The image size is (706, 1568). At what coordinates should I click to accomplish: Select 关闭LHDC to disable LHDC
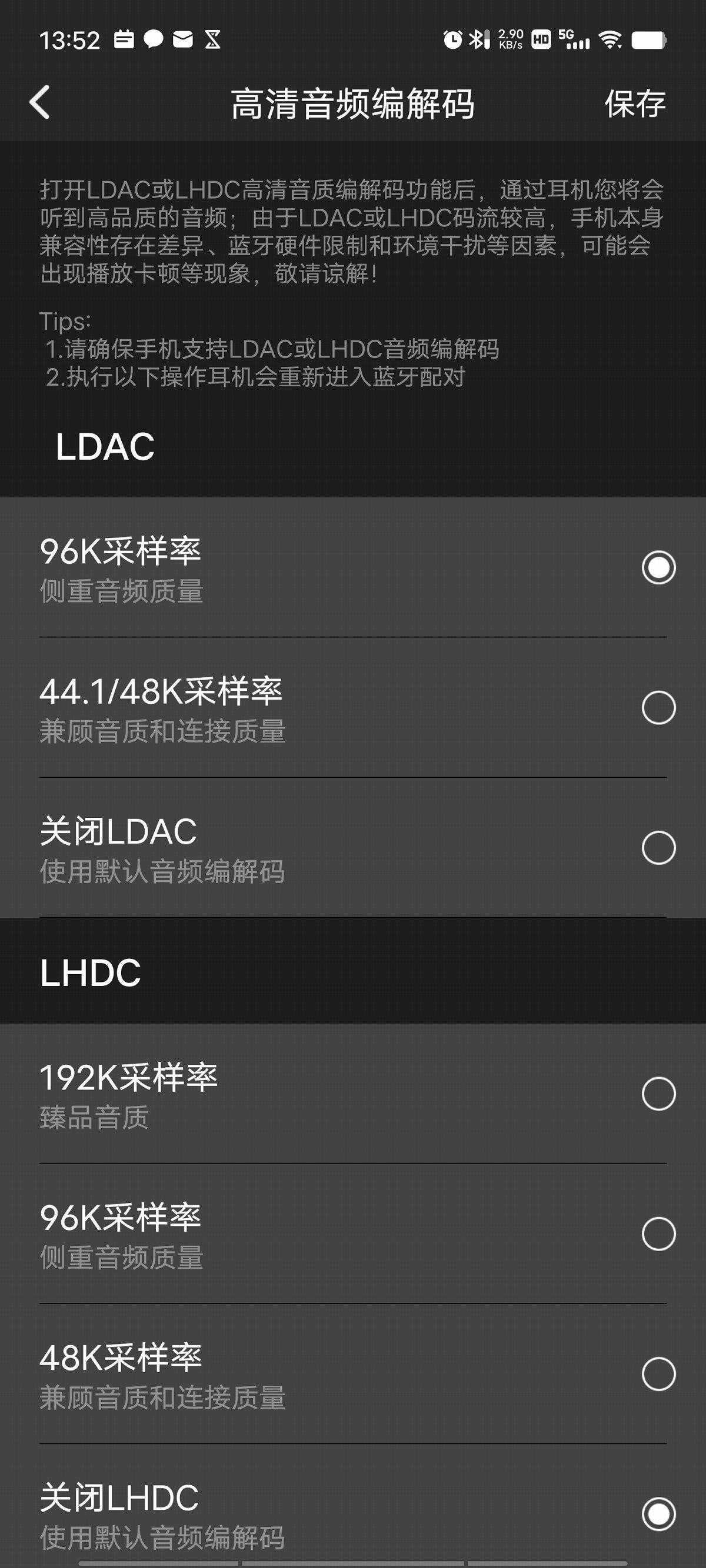coord(658,1514)
